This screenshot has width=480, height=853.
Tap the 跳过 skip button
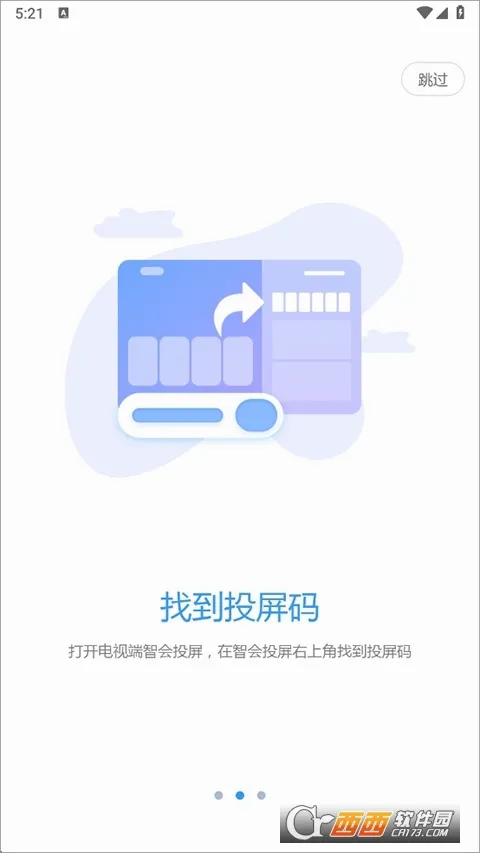[433, 79]
